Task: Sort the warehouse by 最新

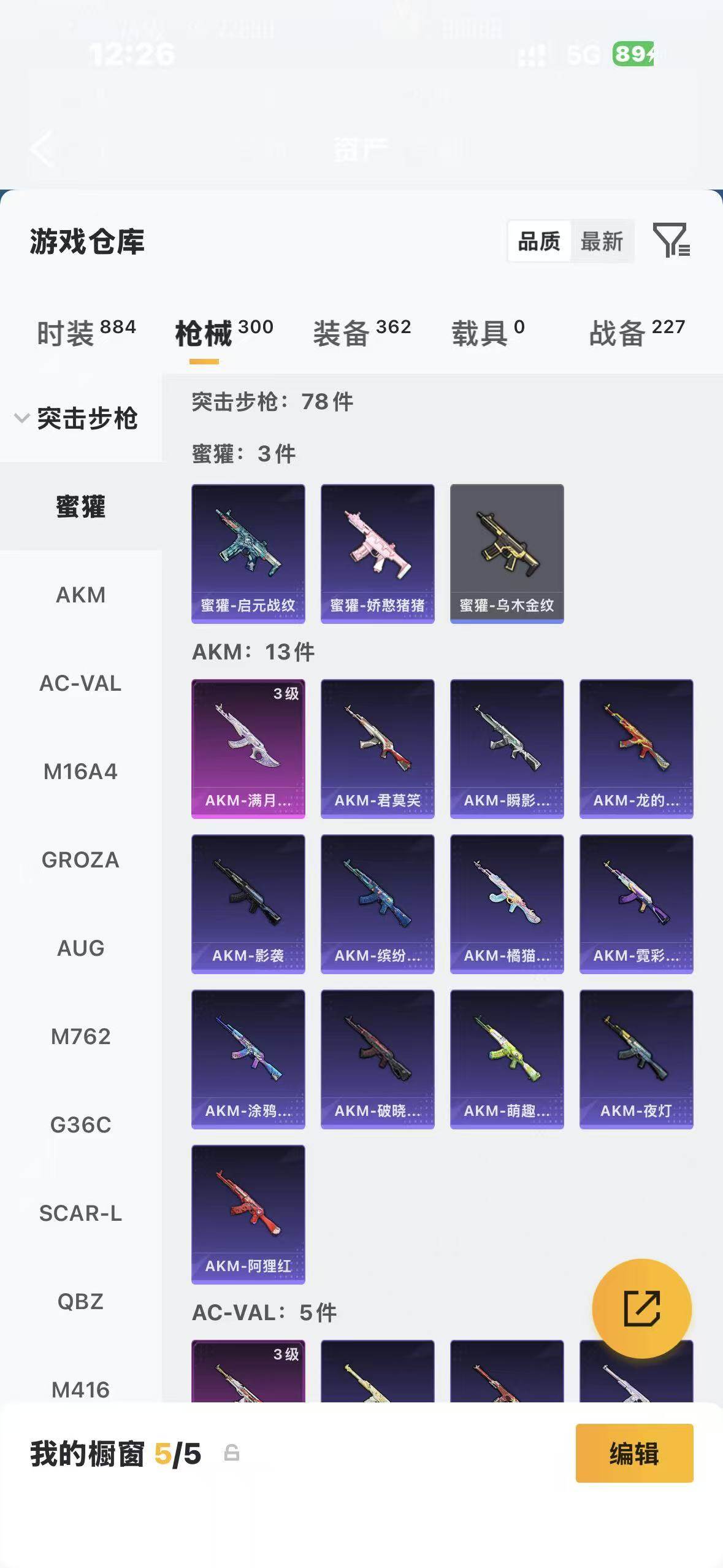Action: [602, 241]
